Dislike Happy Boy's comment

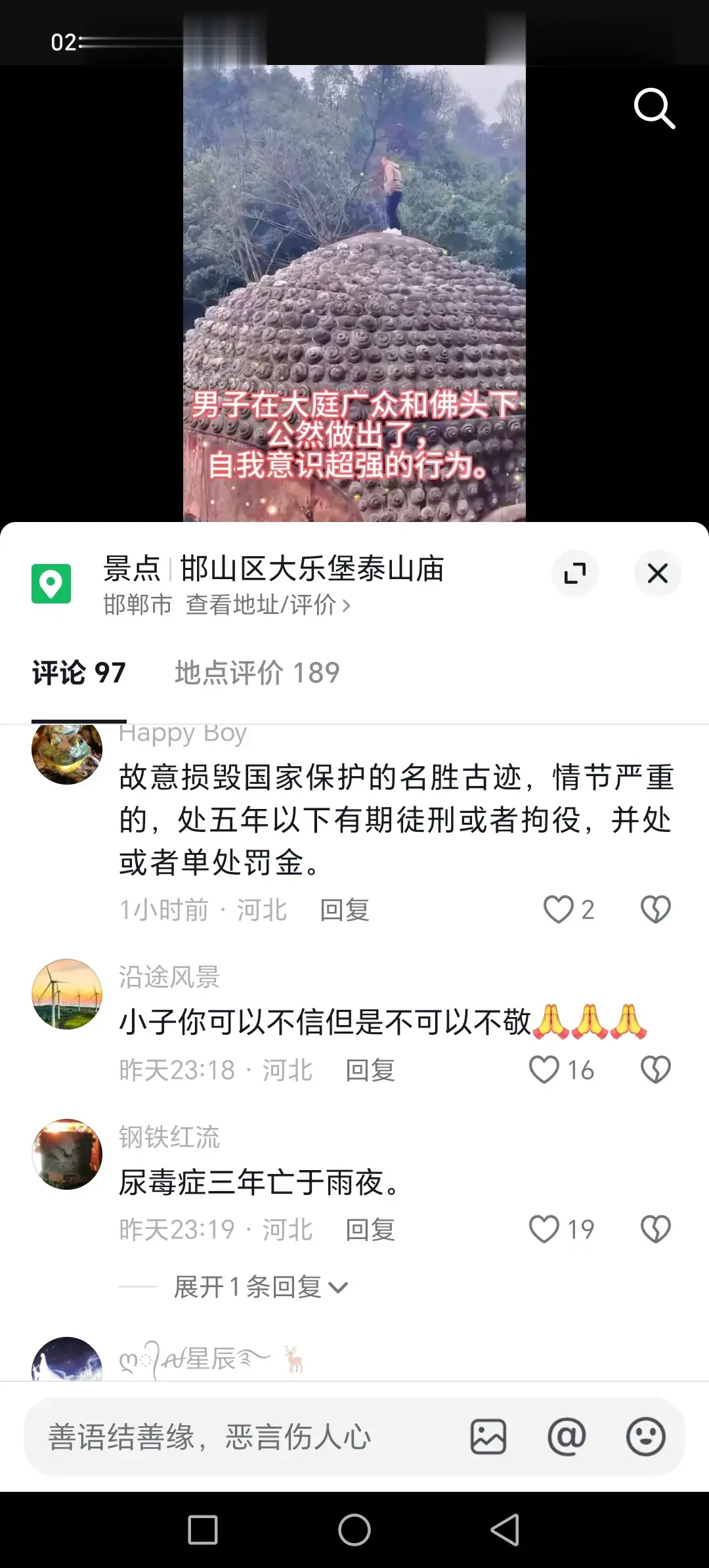[x=655, y=910]
